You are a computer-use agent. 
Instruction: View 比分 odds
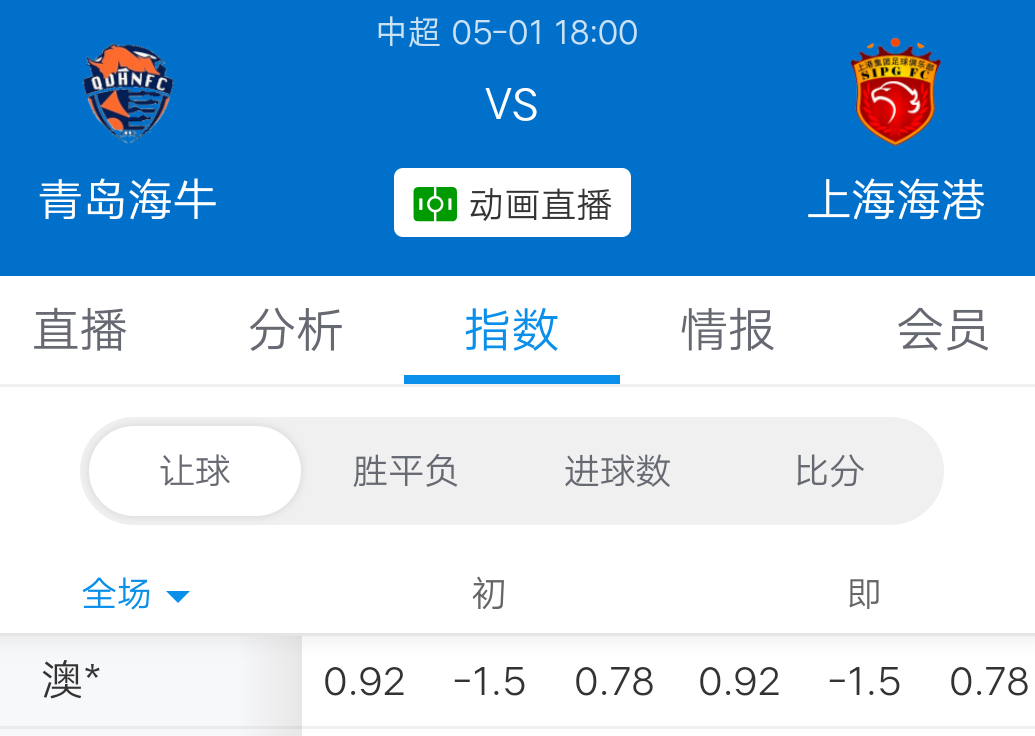click(x=829, y=471)
